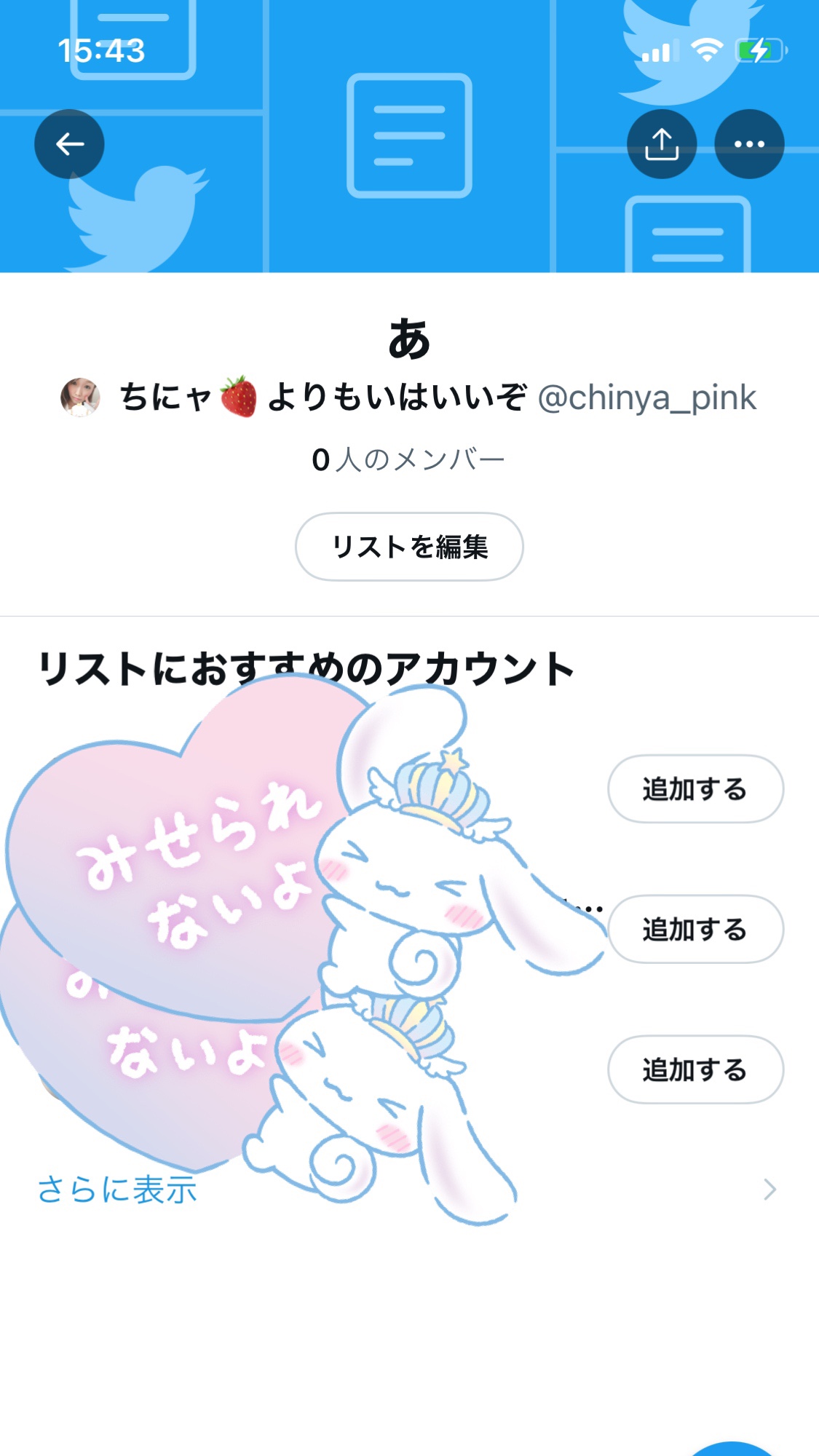
Task: Add the first suggested account with 追加する
Action: click(x=695, y=789)
